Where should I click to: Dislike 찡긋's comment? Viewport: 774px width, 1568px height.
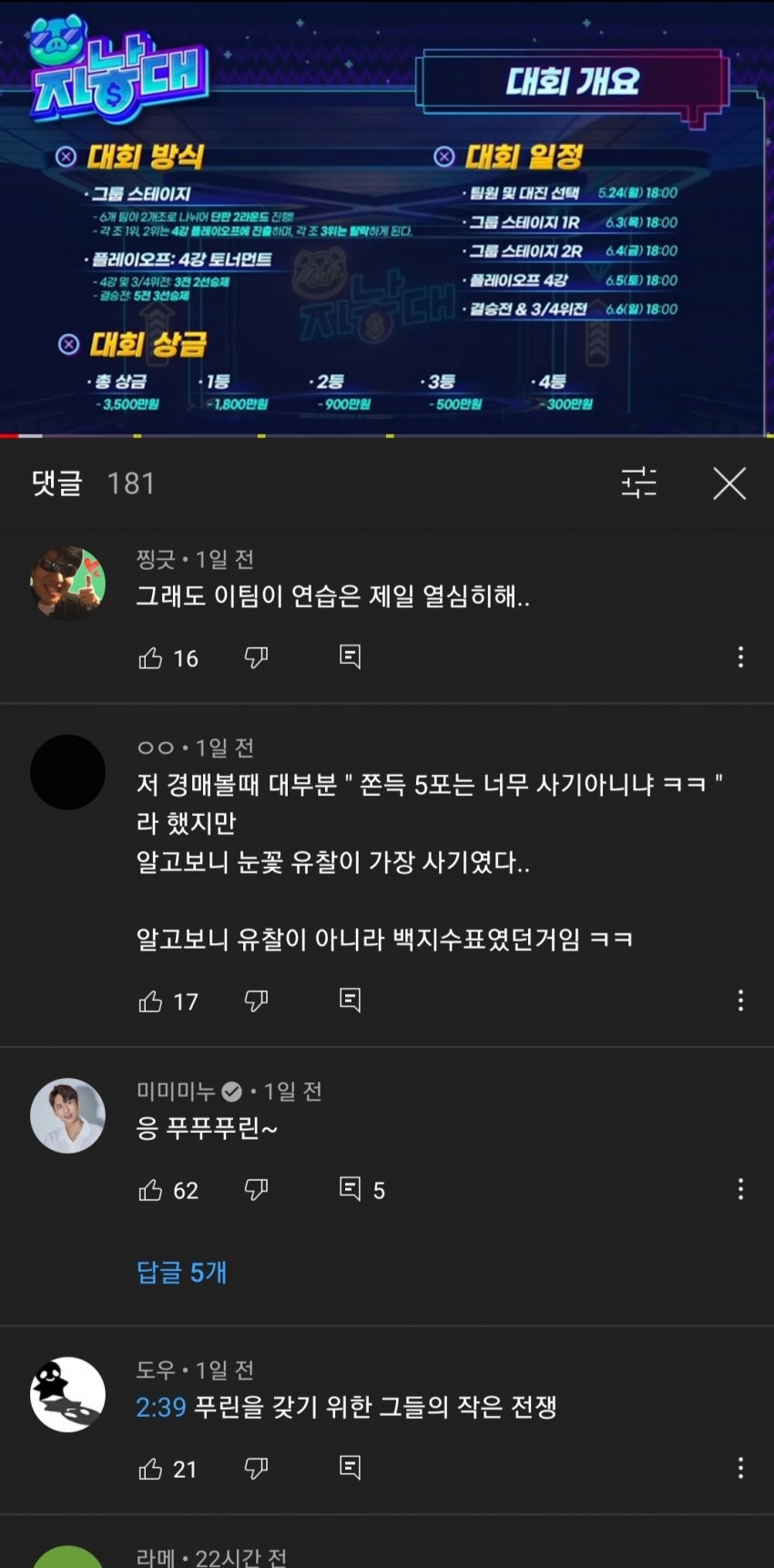[257, 657]
